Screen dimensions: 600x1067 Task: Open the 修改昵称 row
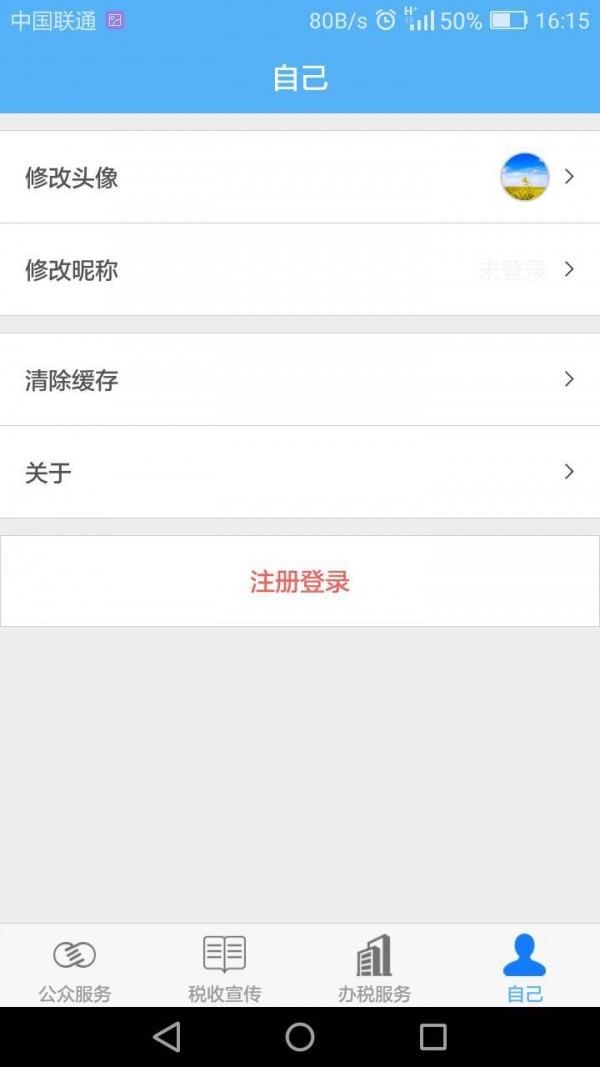tap(300, 269)
